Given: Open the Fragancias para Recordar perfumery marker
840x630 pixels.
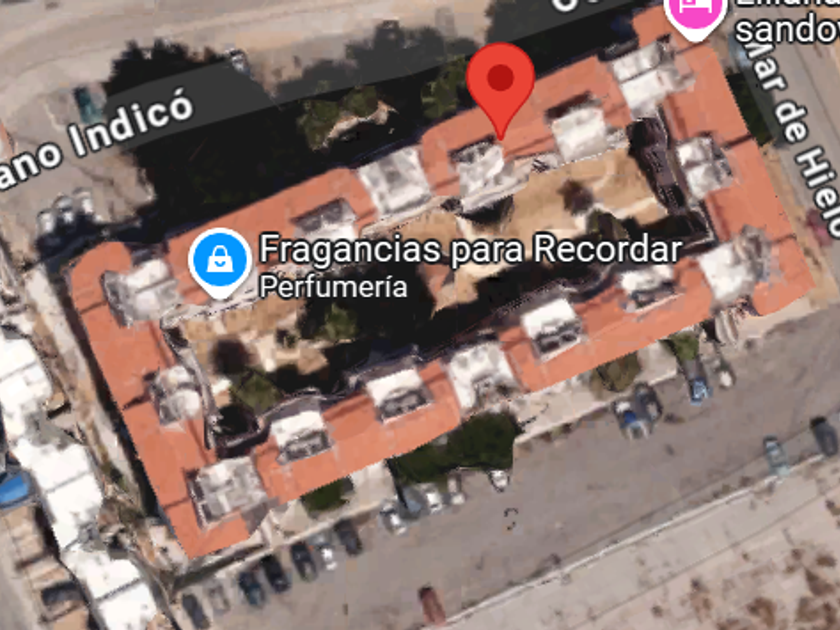Looking at the screenshot, I should tap(220, 261).
